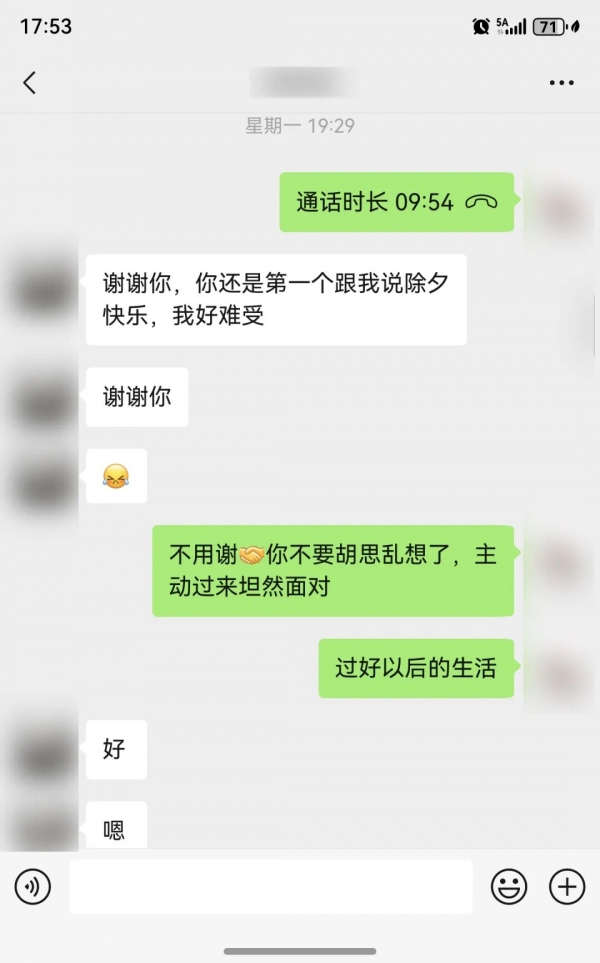
Task: Open my avatar beside 过好以后的生活
Action: point(562,668)
